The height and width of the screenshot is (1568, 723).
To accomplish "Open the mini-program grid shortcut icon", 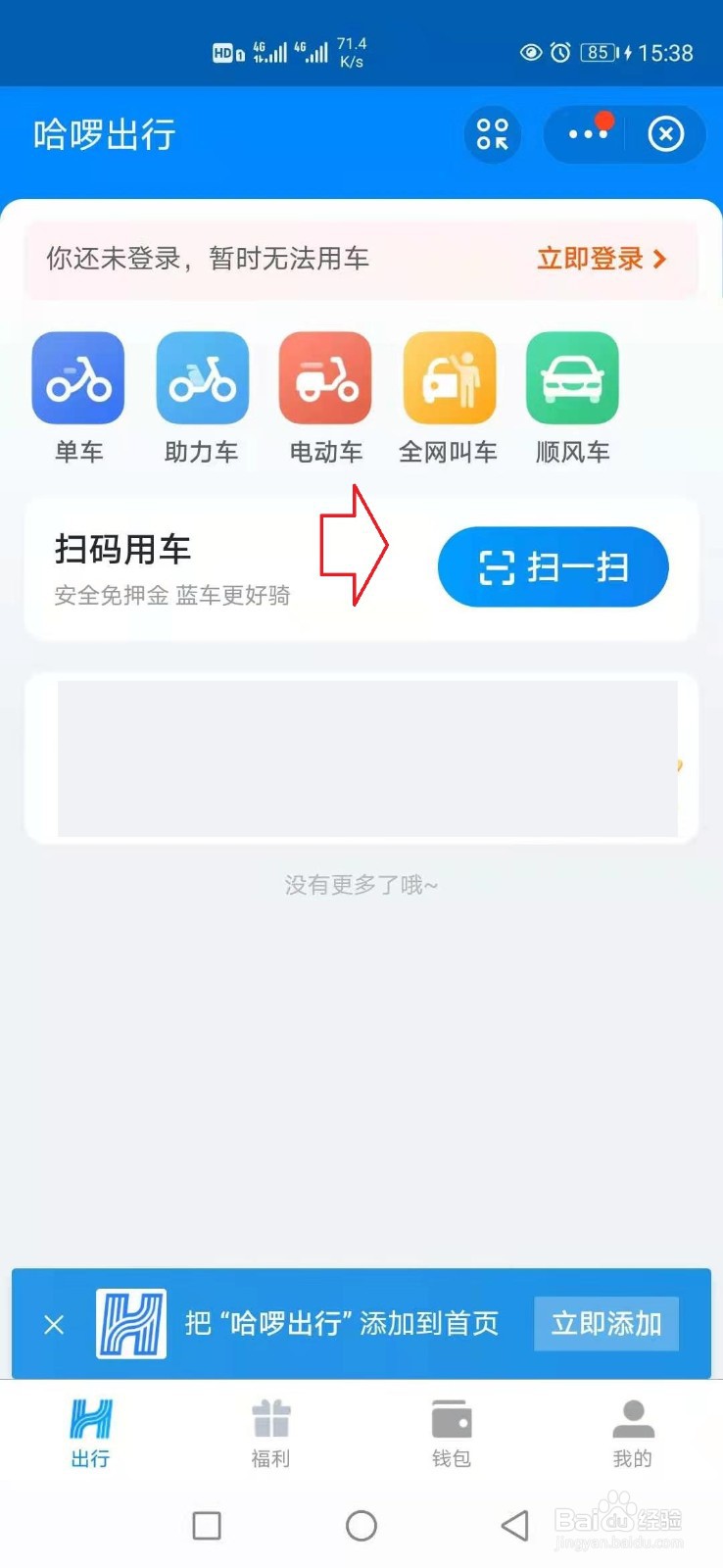I will click(493, 135).
